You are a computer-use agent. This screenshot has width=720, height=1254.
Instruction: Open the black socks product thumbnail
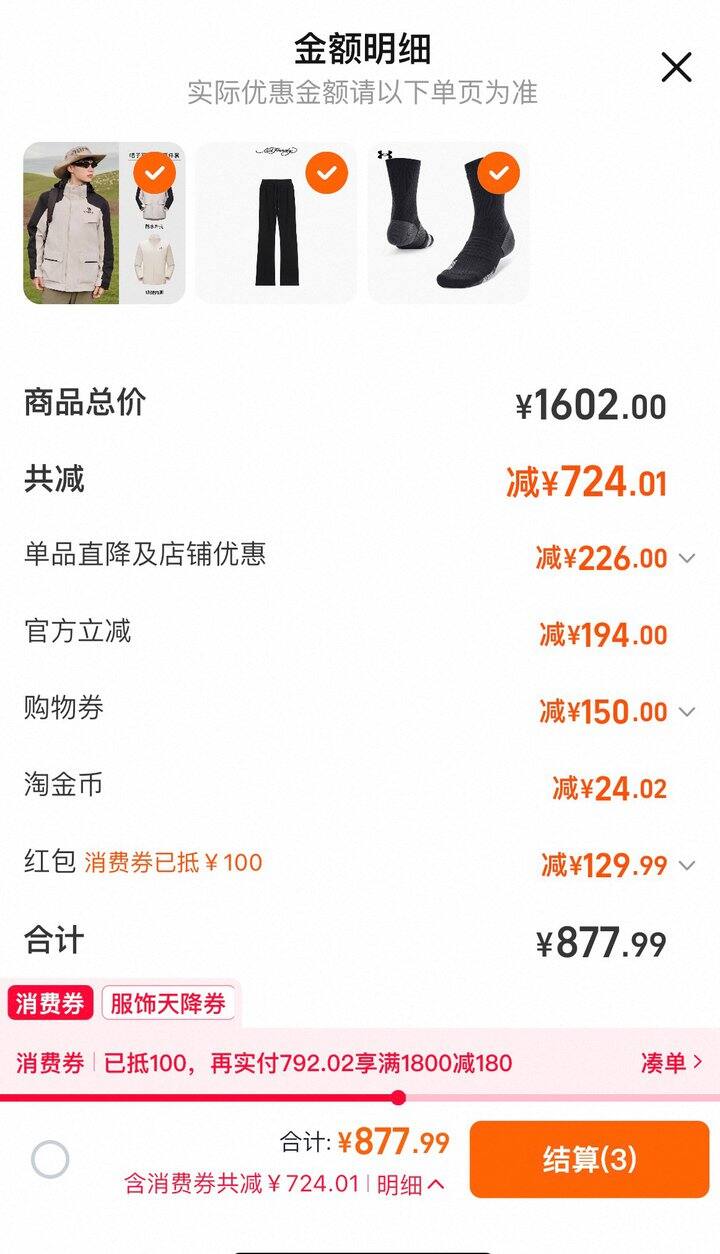[x=448, y=223]
